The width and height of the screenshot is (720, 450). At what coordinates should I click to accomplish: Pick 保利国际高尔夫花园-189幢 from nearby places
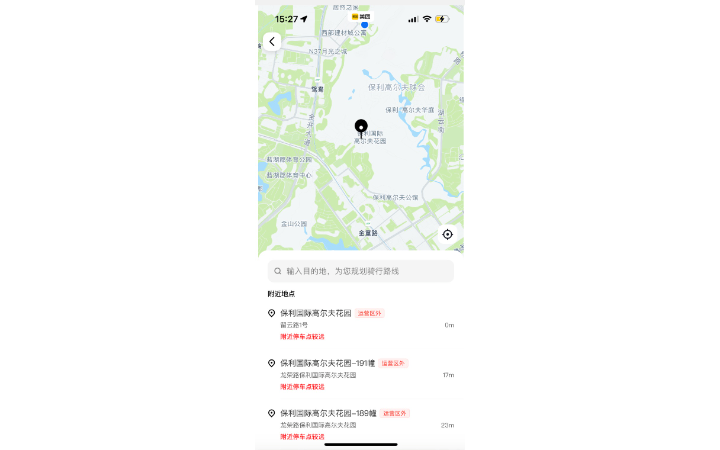click(x=328, y=414)
